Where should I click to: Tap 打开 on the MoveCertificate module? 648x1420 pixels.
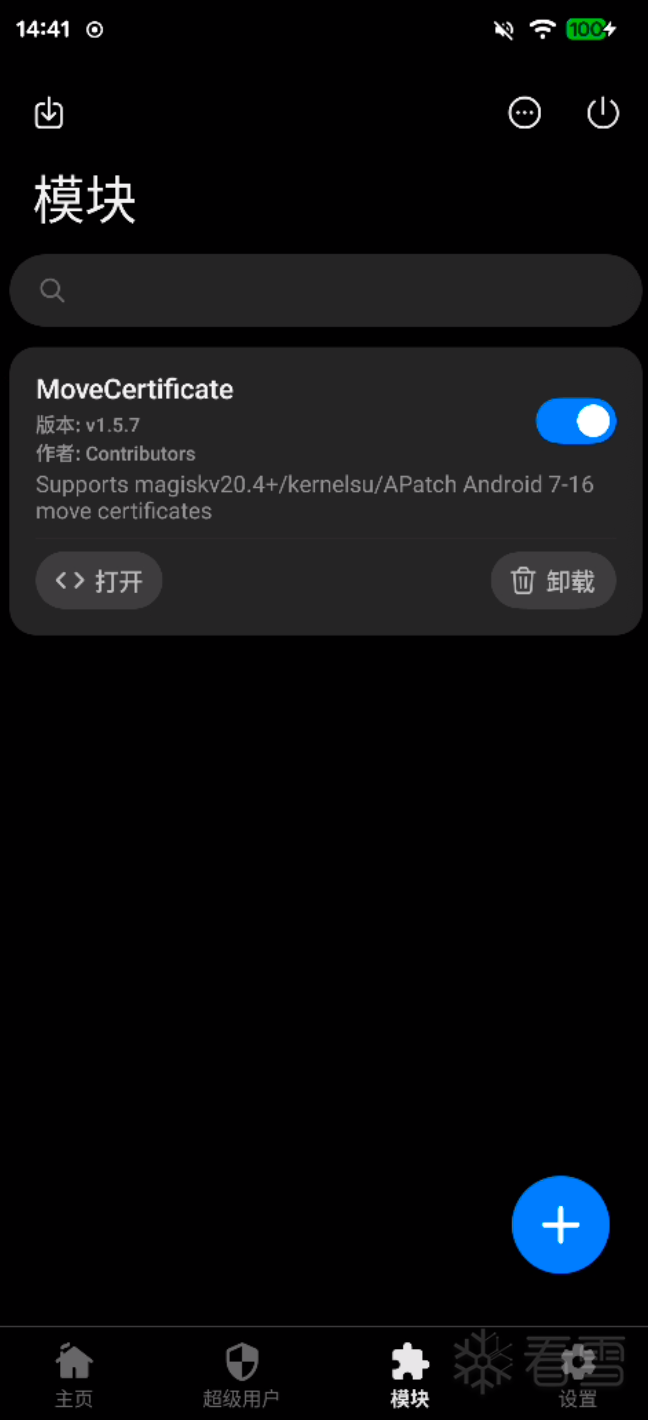pos(99,581)
